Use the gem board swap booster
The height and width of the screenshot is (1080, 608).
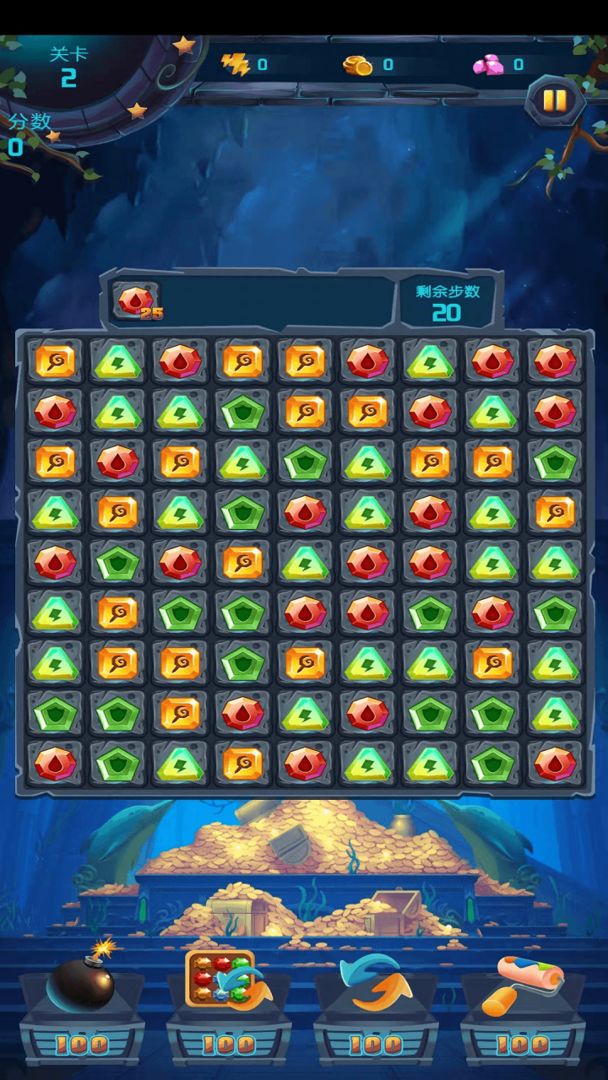pos(227,981)
